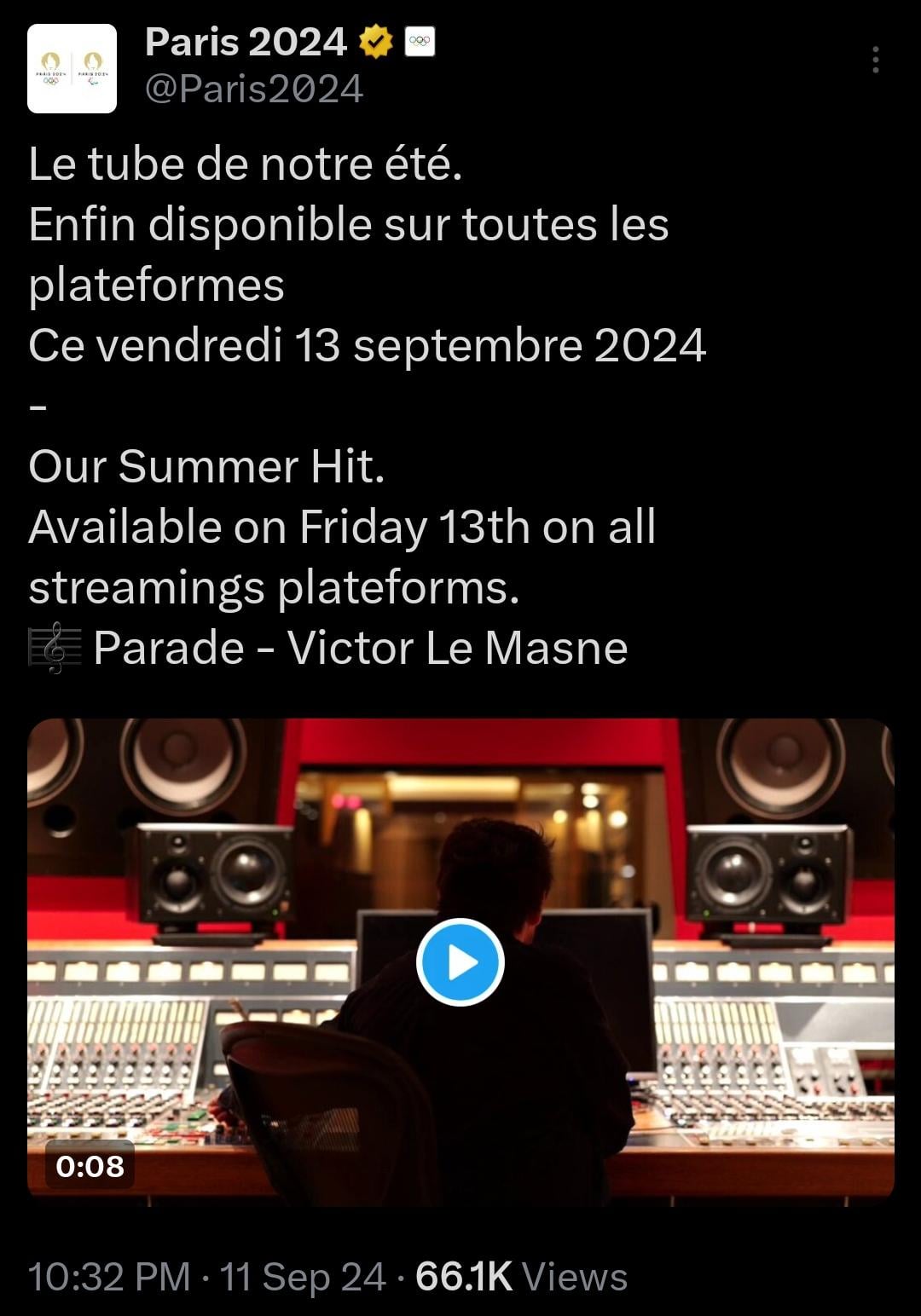Tap the Olympic rings affiliation badge

coord(419,42)
